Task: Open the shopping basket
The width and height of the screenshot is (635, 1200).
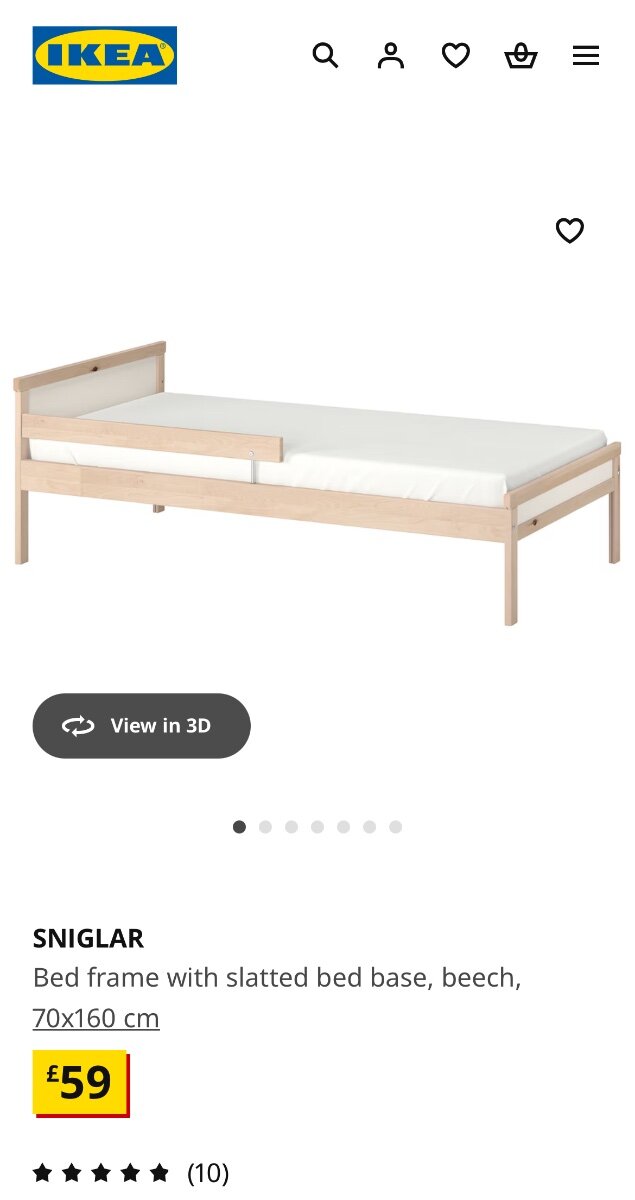Action: tap(521, 55)
